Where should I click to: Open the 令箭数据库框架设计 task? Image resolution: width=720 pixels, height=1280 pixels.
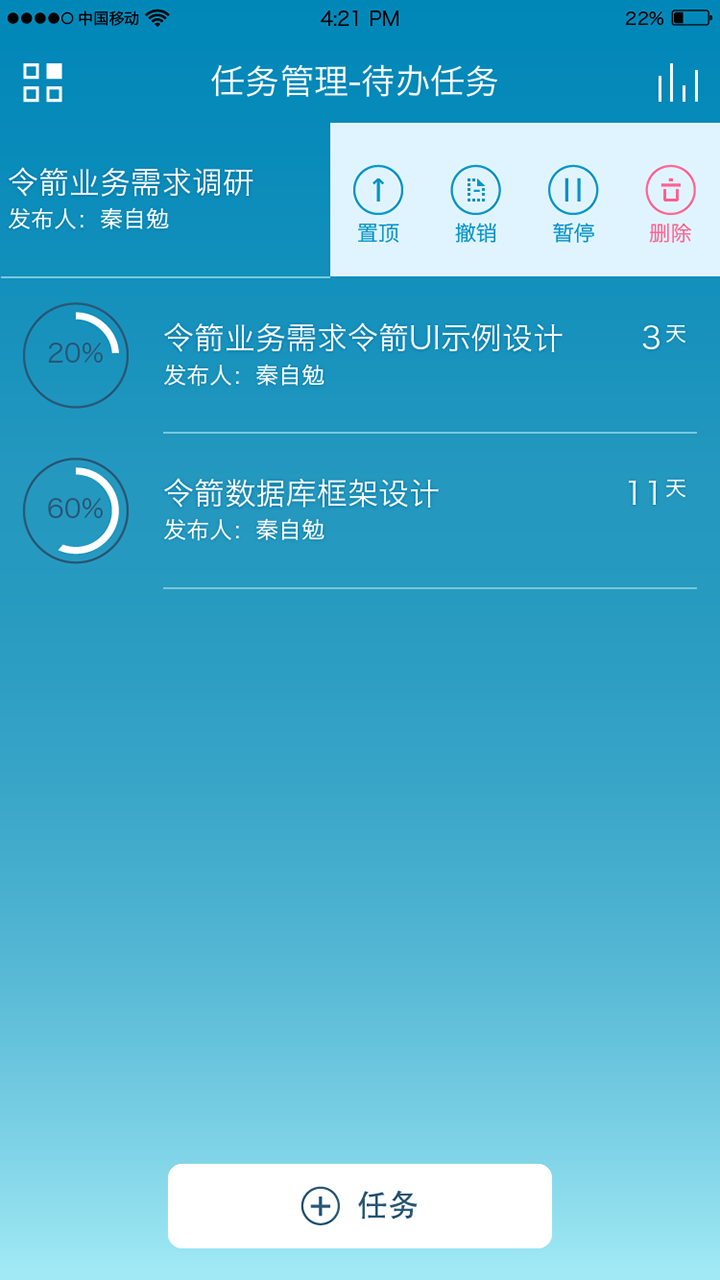coord(360,511)
